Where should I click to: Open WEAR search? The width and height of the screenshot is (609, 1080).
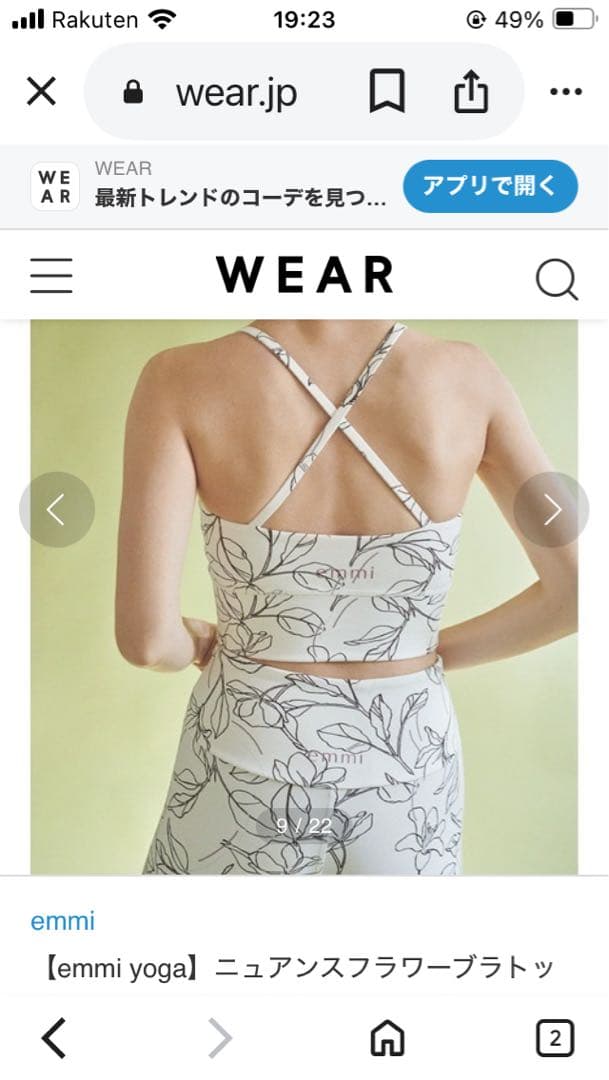(x=556, y=277)
